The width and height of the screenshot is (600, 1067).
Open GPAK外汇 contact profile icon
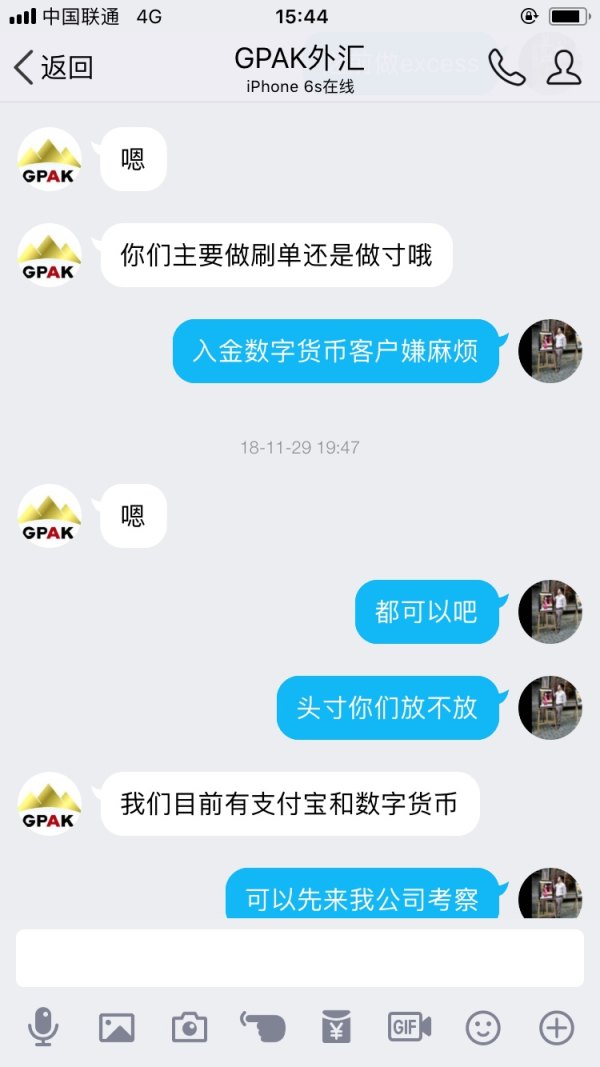564,67
